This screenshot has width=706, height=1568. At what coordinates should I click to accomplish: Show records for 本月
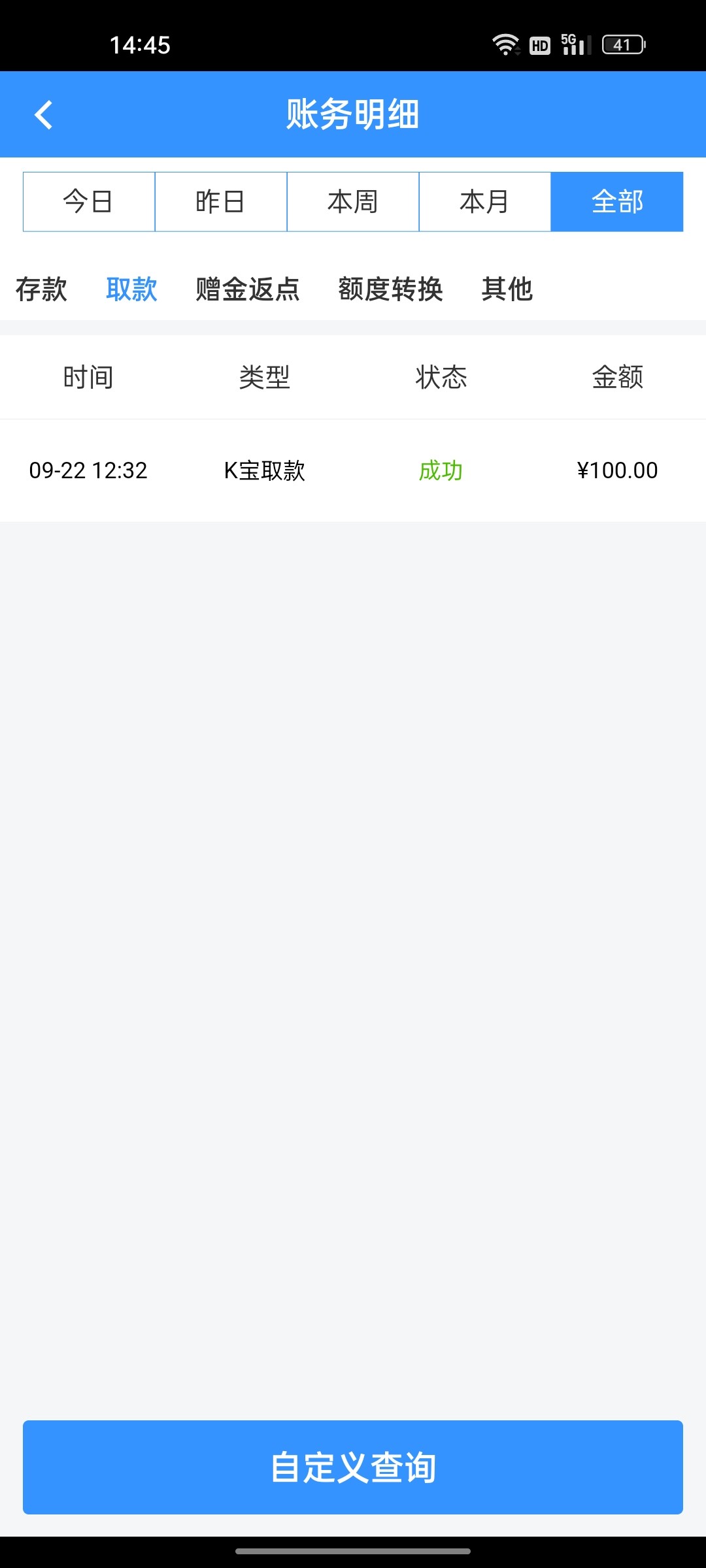click(x=485, y=202)
